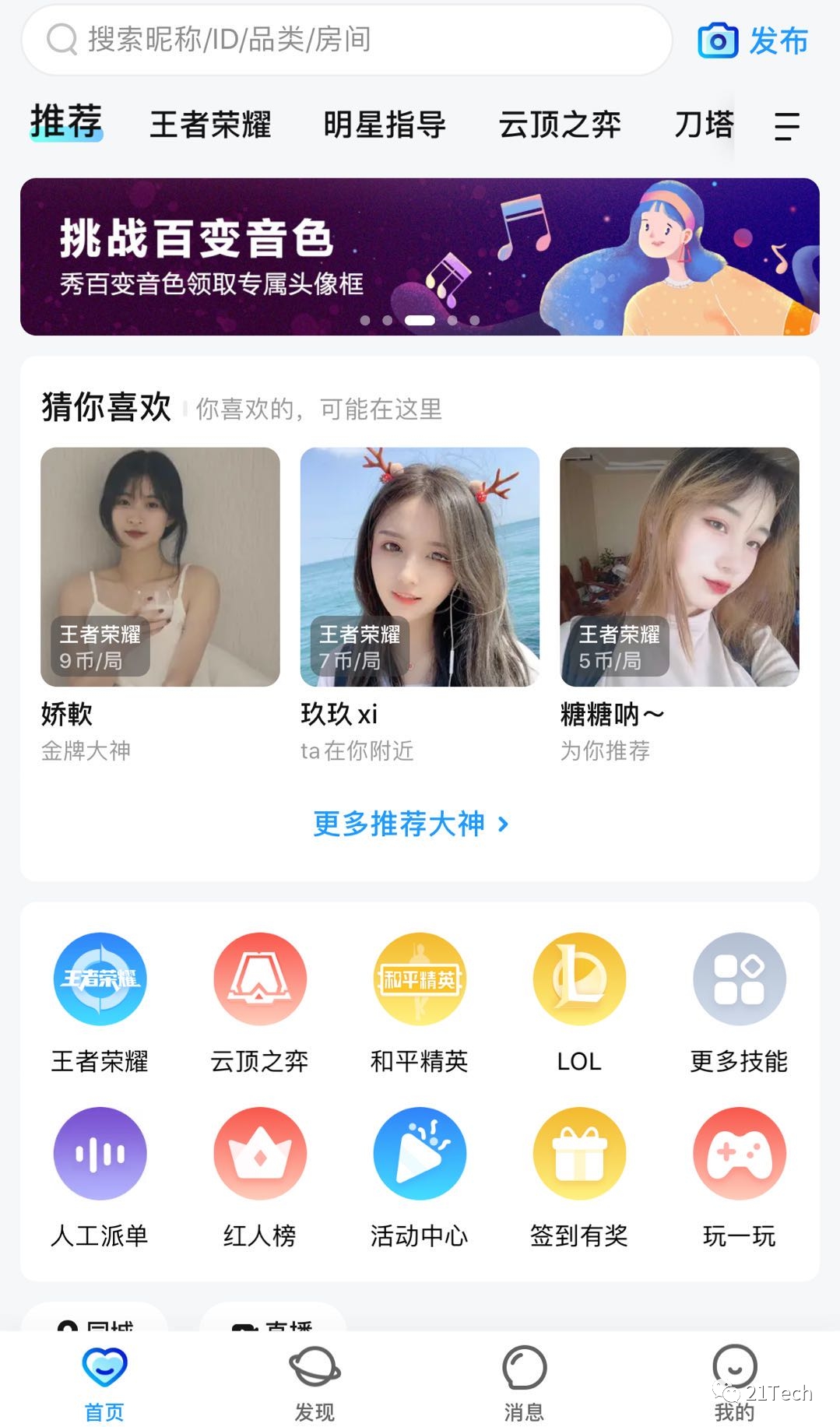Go to the 消息 bottom tab
840x1427 pixels.
click(524, 1383)
